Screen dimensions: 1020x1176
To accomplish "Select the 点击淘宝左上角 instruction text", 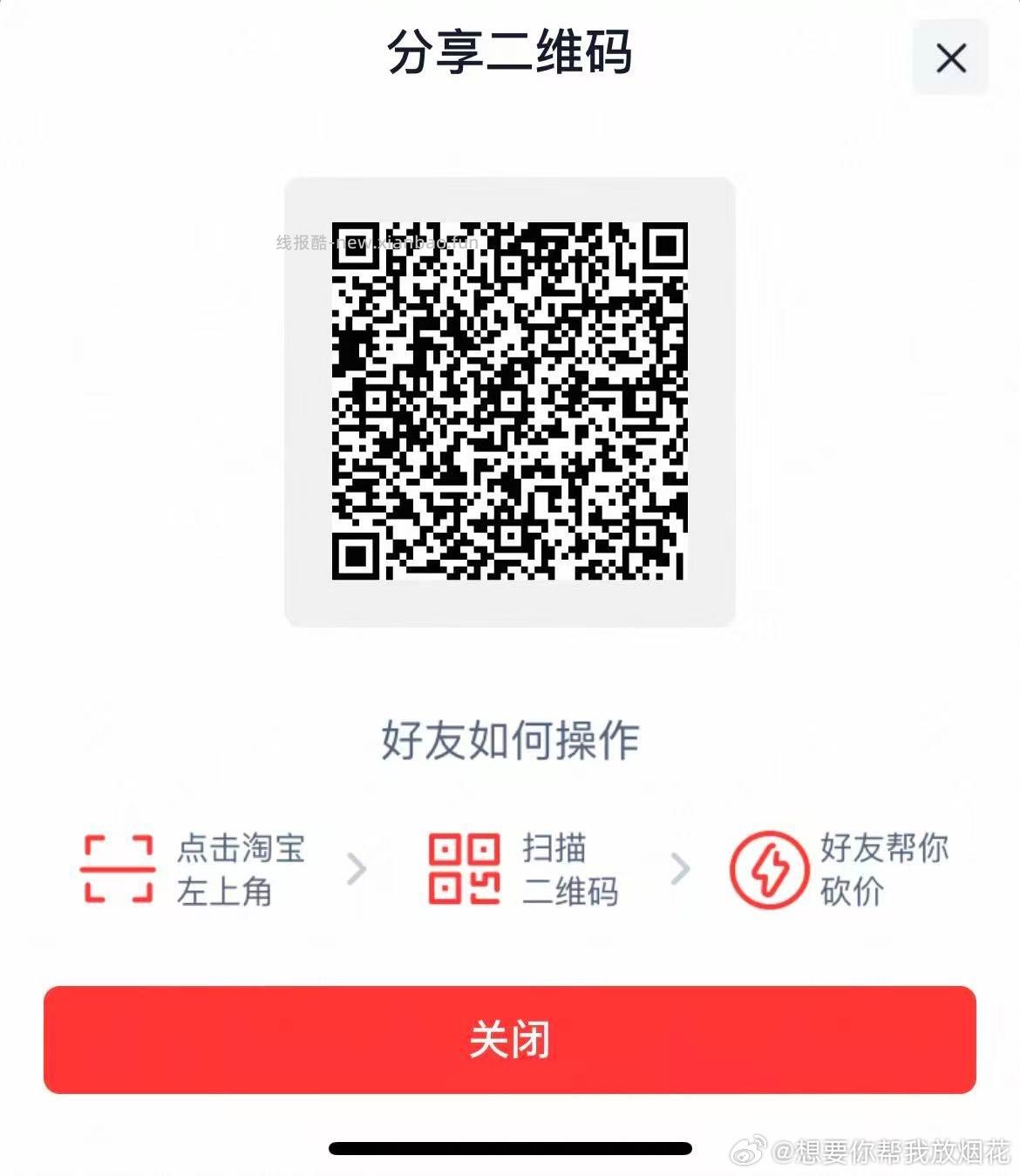I will (x=241, y=869).
